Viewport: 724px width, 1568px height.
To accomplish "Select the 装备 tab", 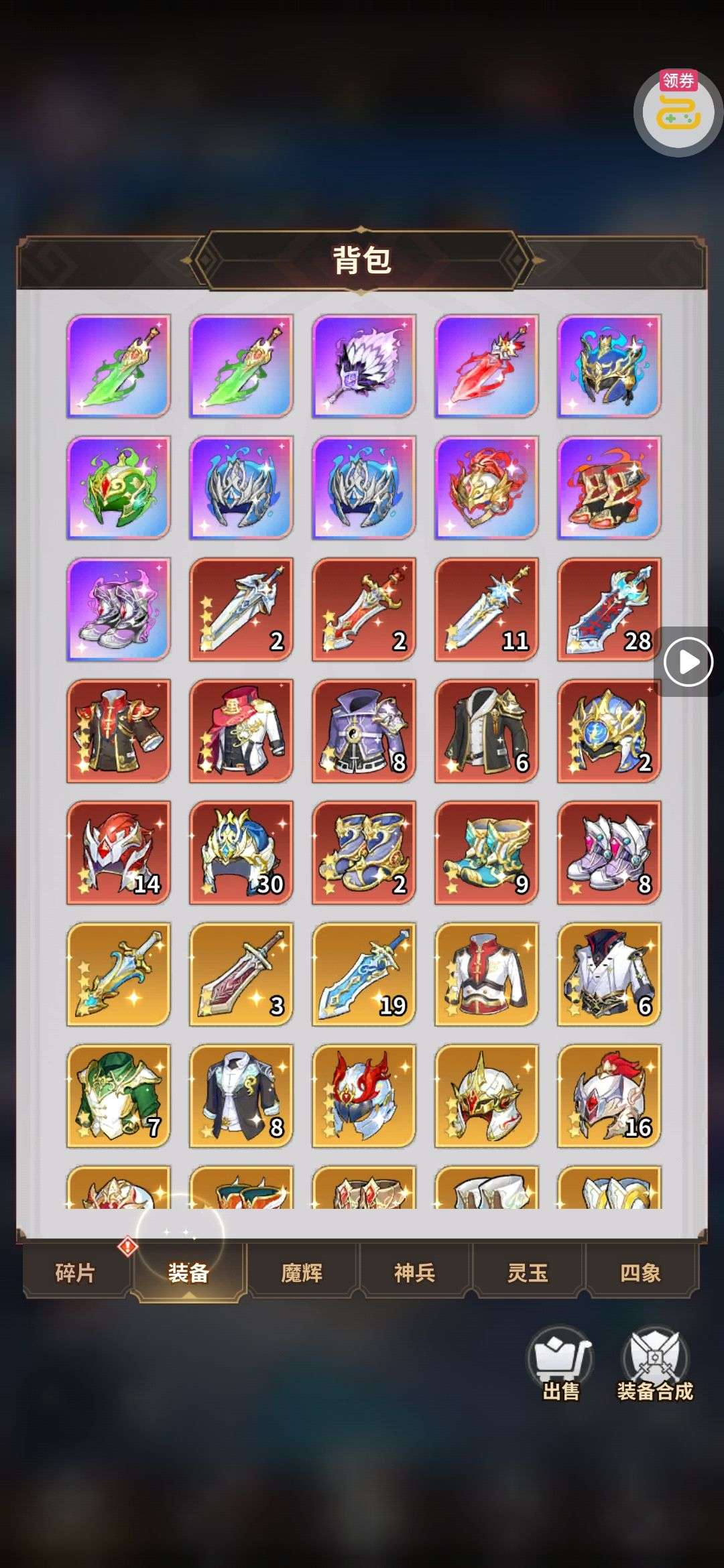I will pyautogui.click(x=188, y=1272).
